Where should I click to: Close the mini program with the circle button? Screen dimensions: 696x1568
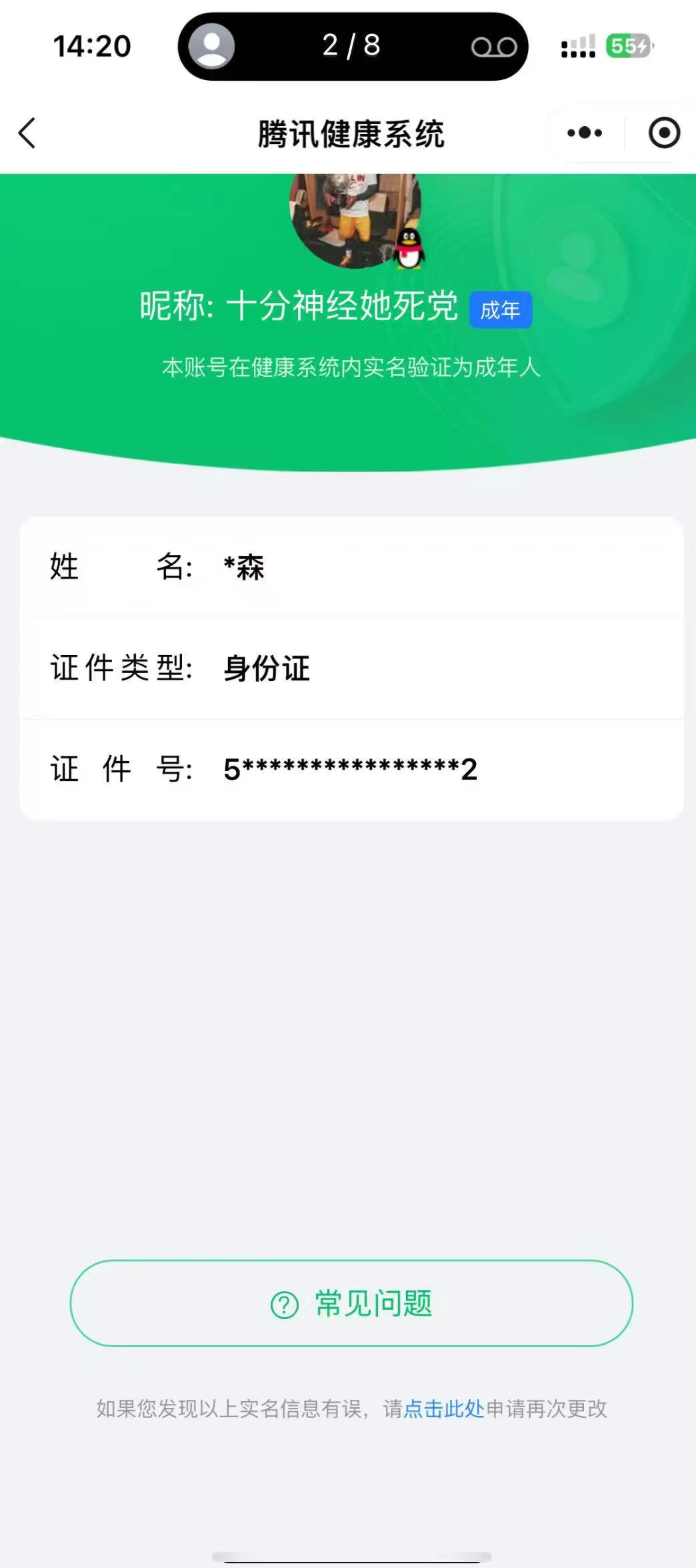[664, 133]
